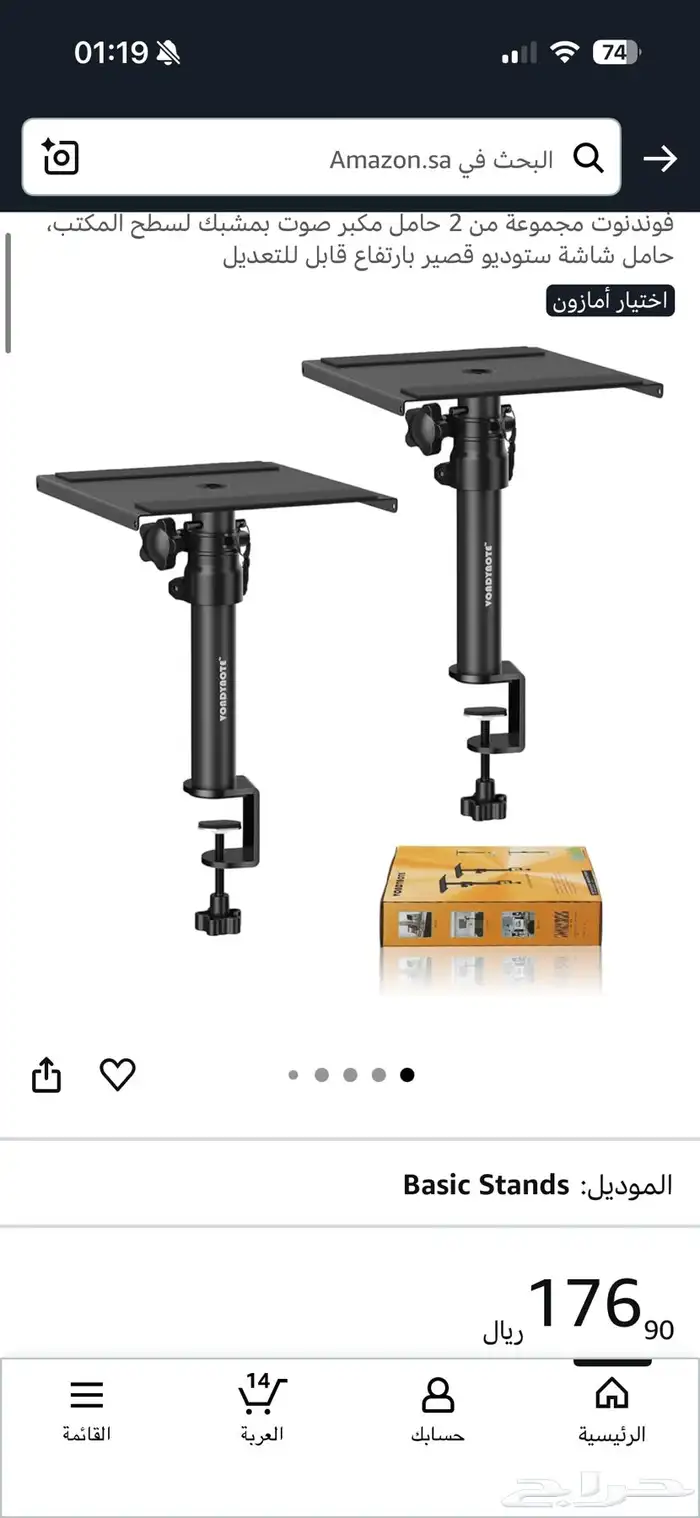Share this speaker stand product

pos(47,1076)
